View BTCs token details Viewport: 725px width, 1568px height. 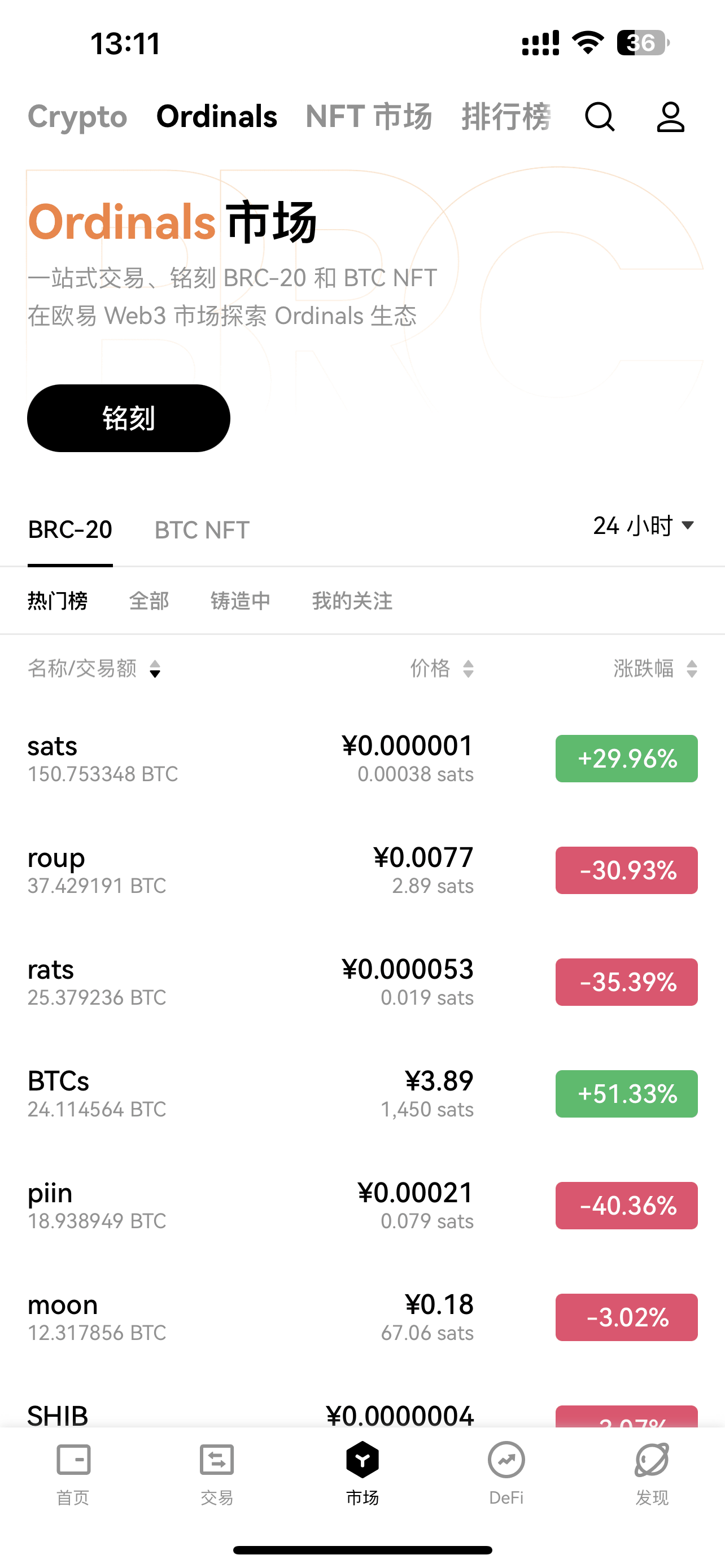[243, 1094]
